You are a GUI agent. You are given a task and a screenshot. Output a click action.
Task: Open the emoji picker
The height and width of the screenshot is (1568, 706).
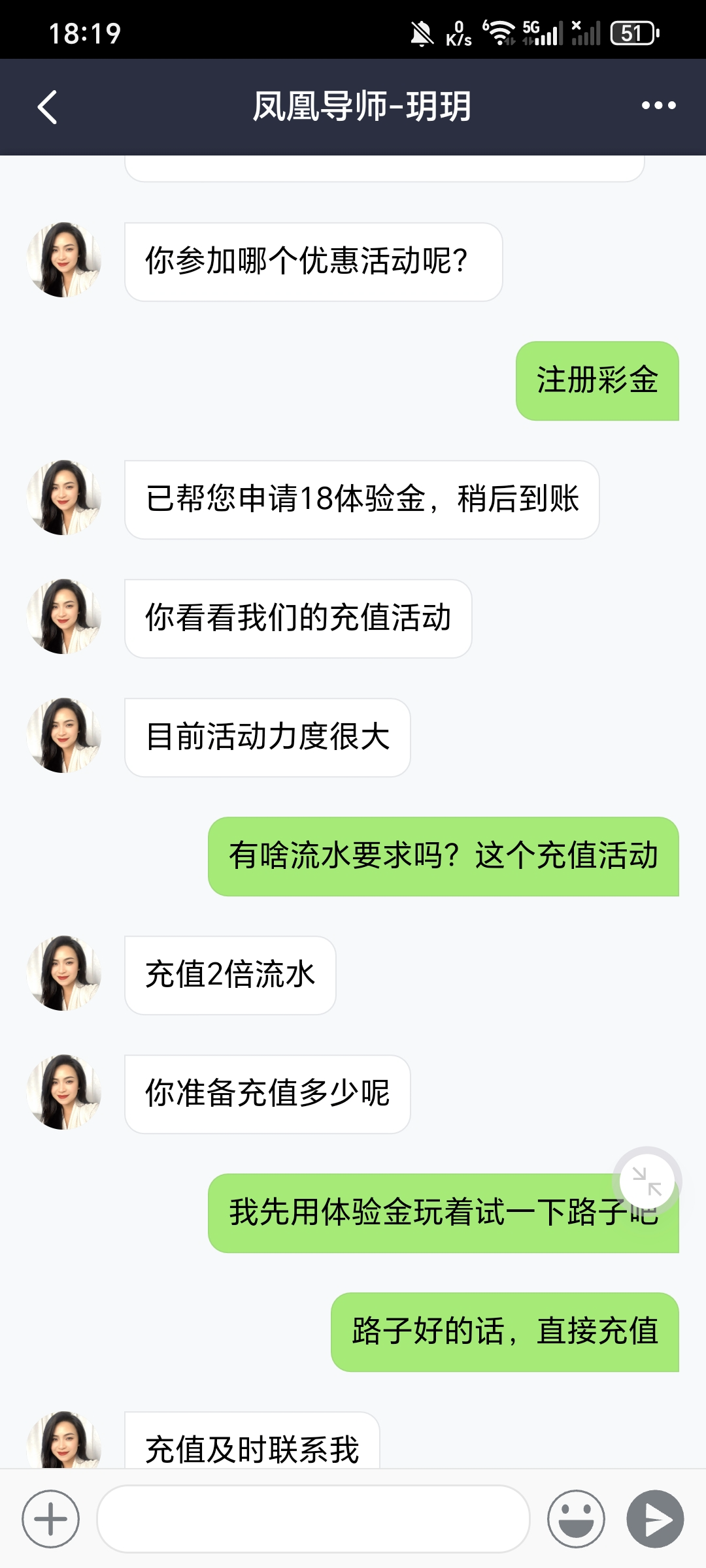pos(578,1518)
